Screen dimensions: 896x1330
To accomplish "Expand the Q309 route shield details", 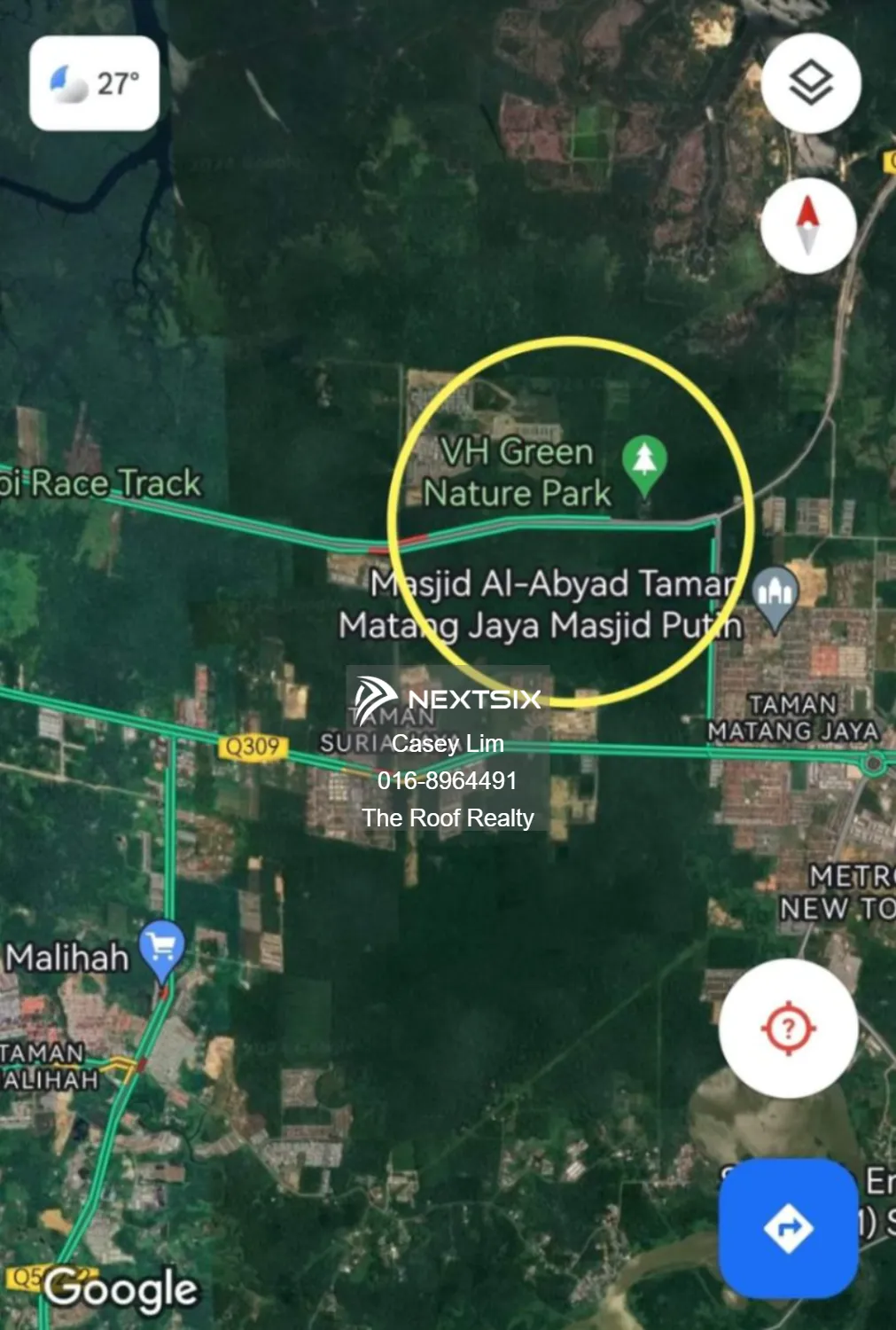I will pos(252,747).
